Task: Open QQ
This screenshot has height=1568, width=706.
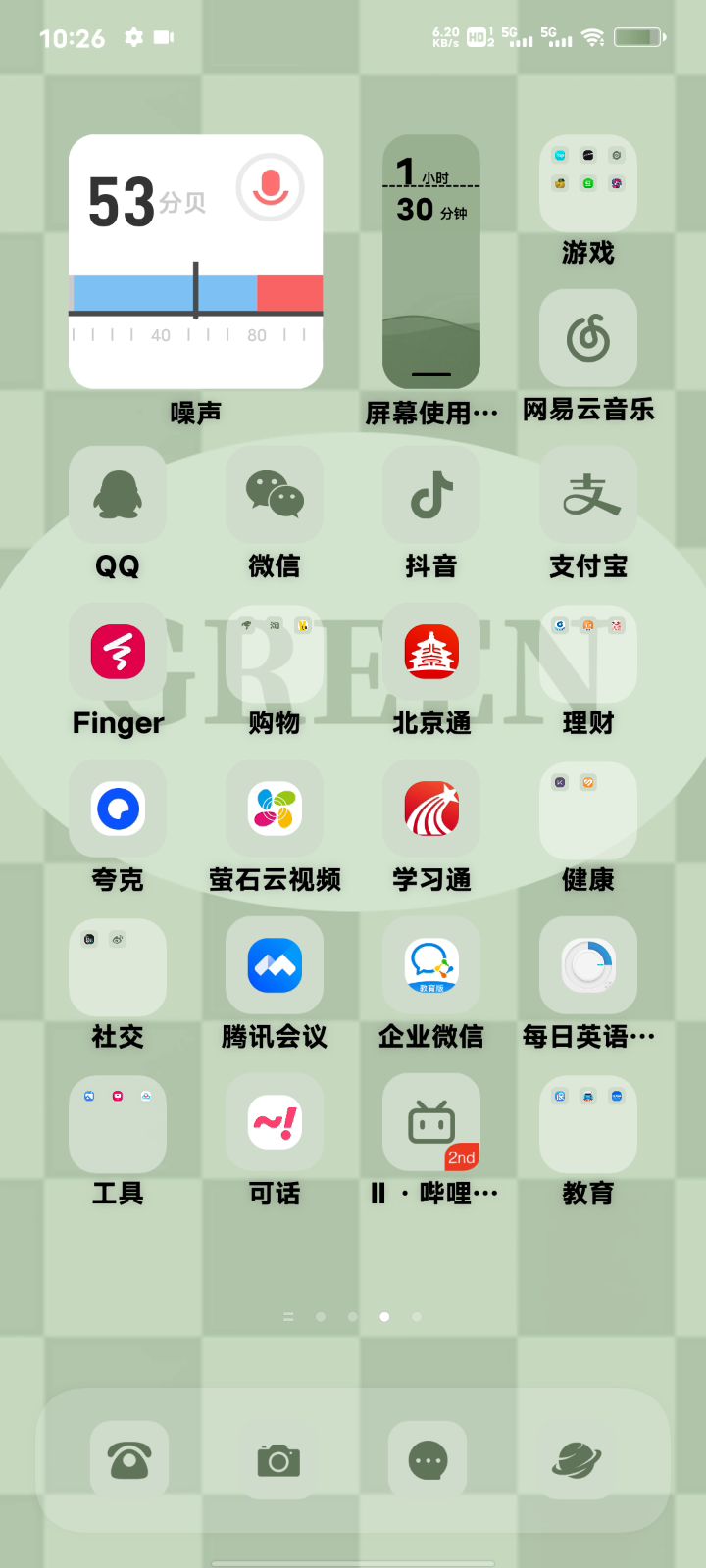Action: [118, 495]
